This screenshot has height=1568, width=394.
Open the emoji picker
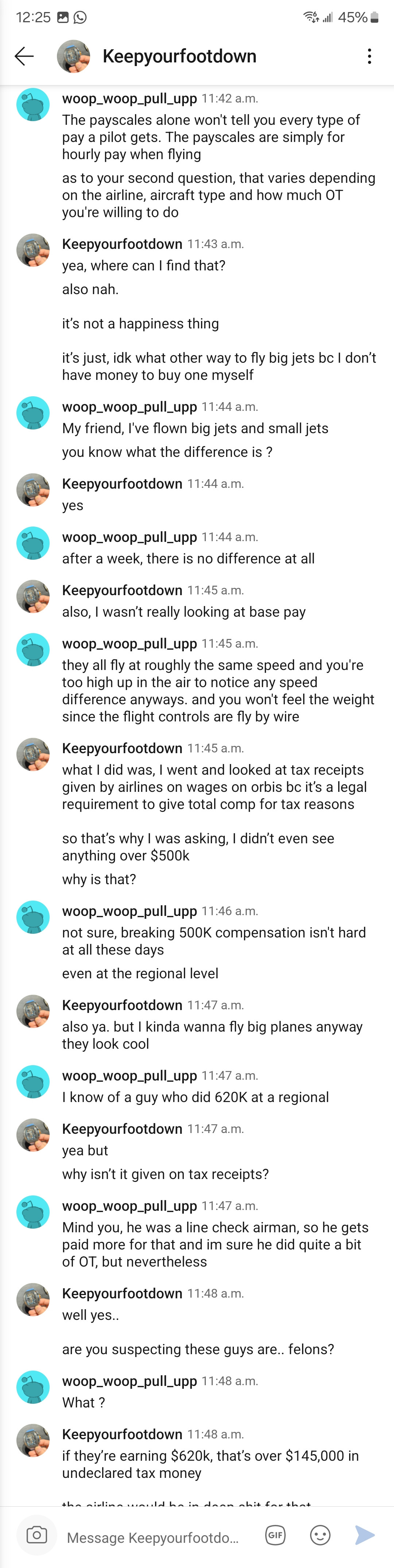[x=320, y=1534]
